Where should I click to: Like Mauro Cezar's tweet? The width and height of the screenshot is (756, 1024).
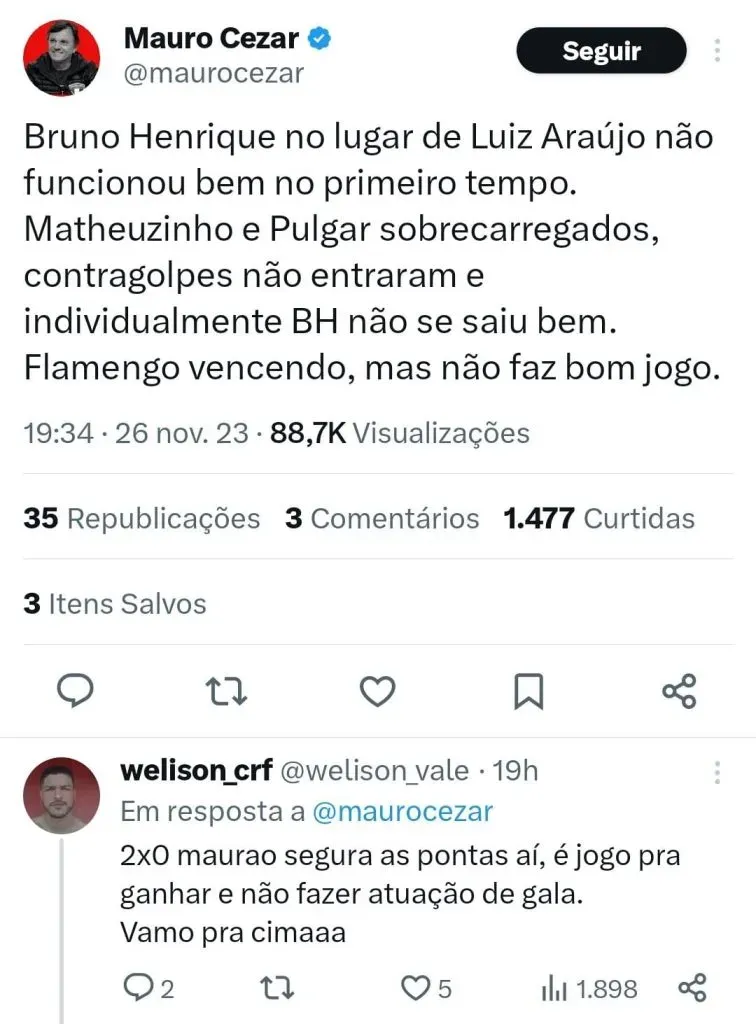point(377,690)
